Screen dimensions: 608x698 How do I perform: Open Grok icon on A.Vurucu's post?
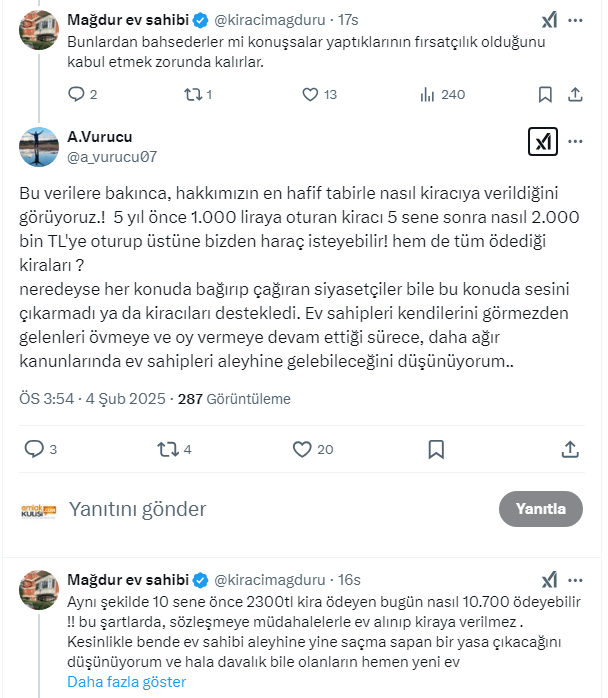click(542, 143)
